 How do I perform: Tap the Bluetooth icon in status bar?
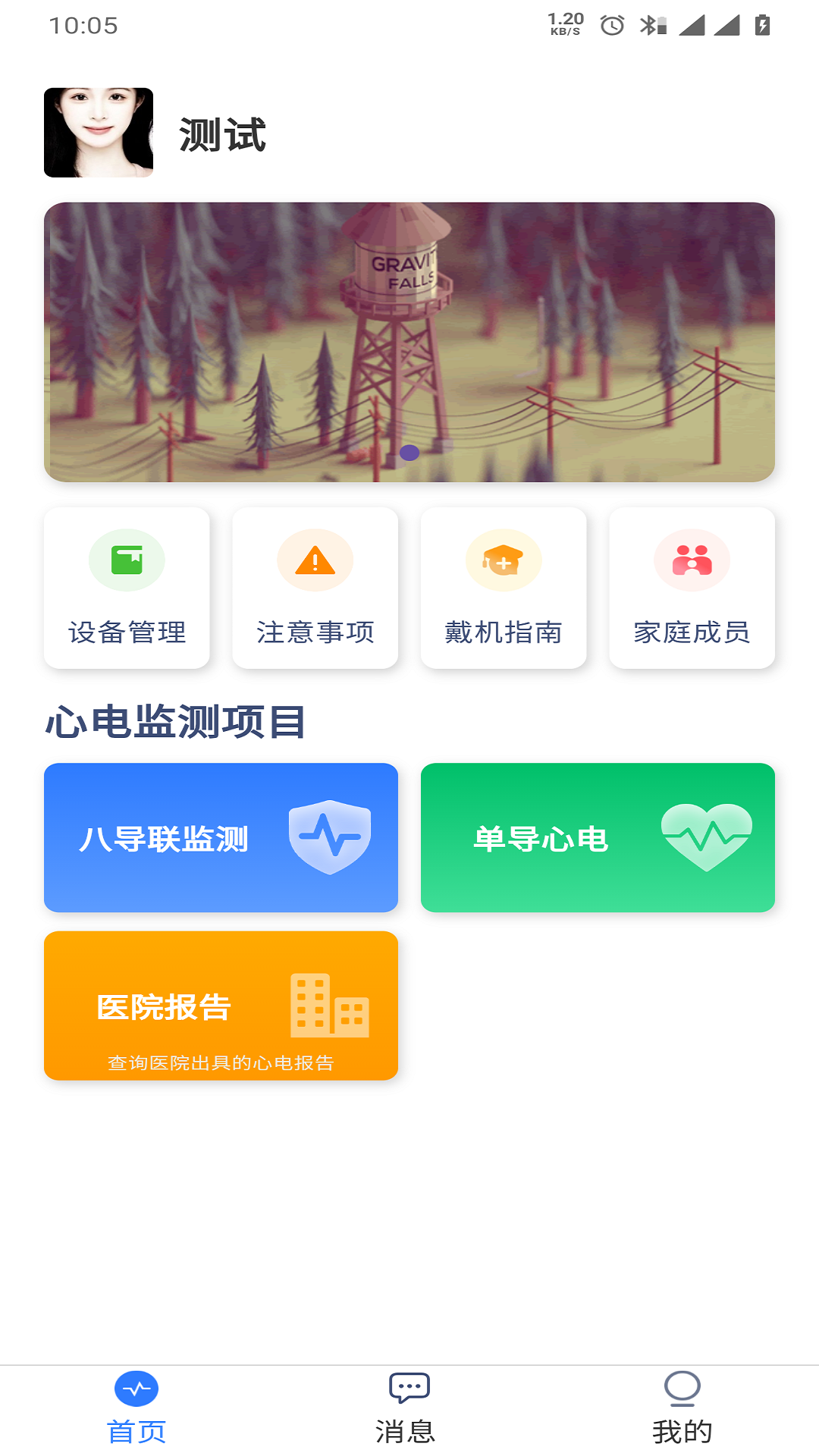648,24
